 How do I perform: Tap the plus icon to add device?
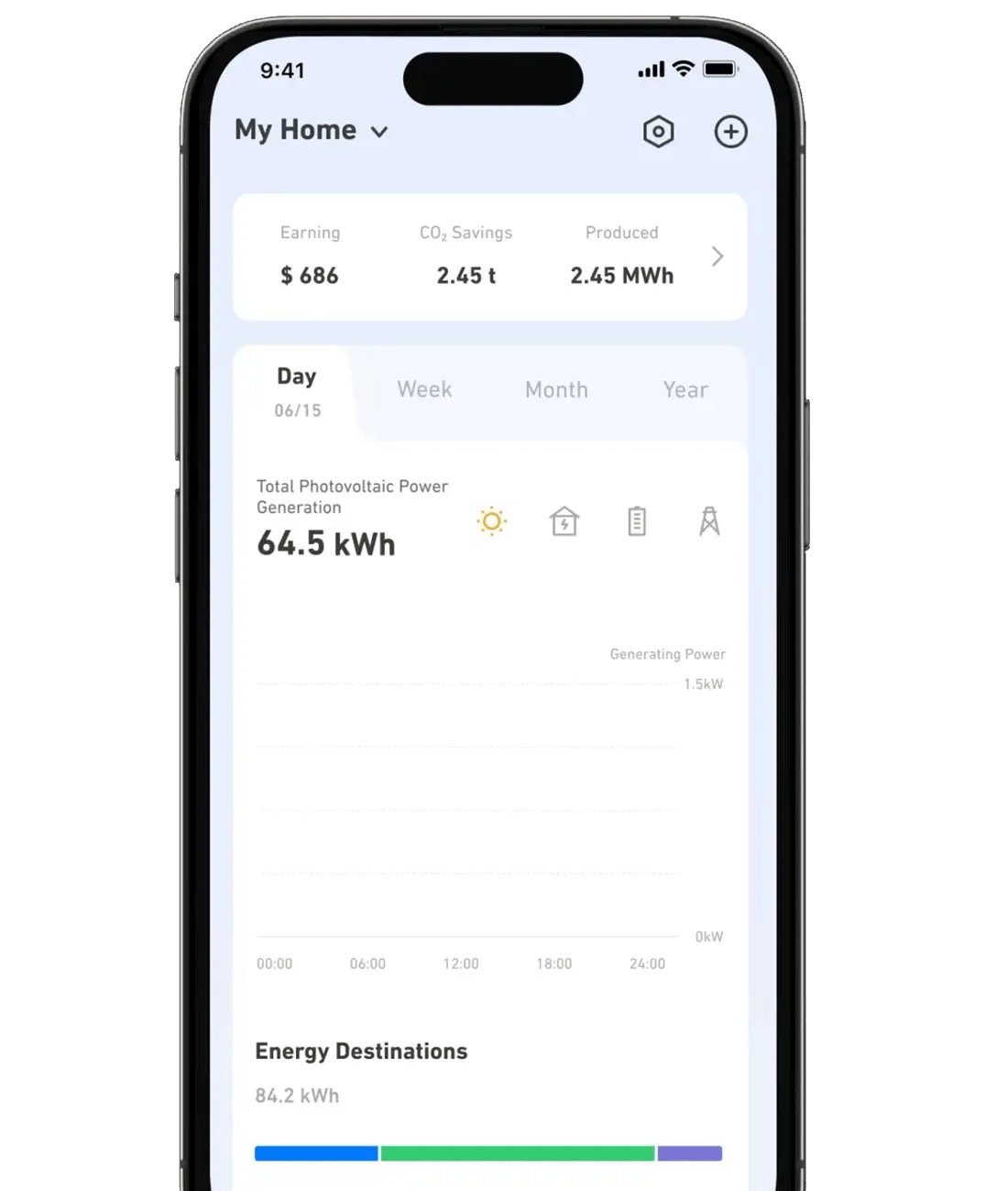(x=730, y=132)
